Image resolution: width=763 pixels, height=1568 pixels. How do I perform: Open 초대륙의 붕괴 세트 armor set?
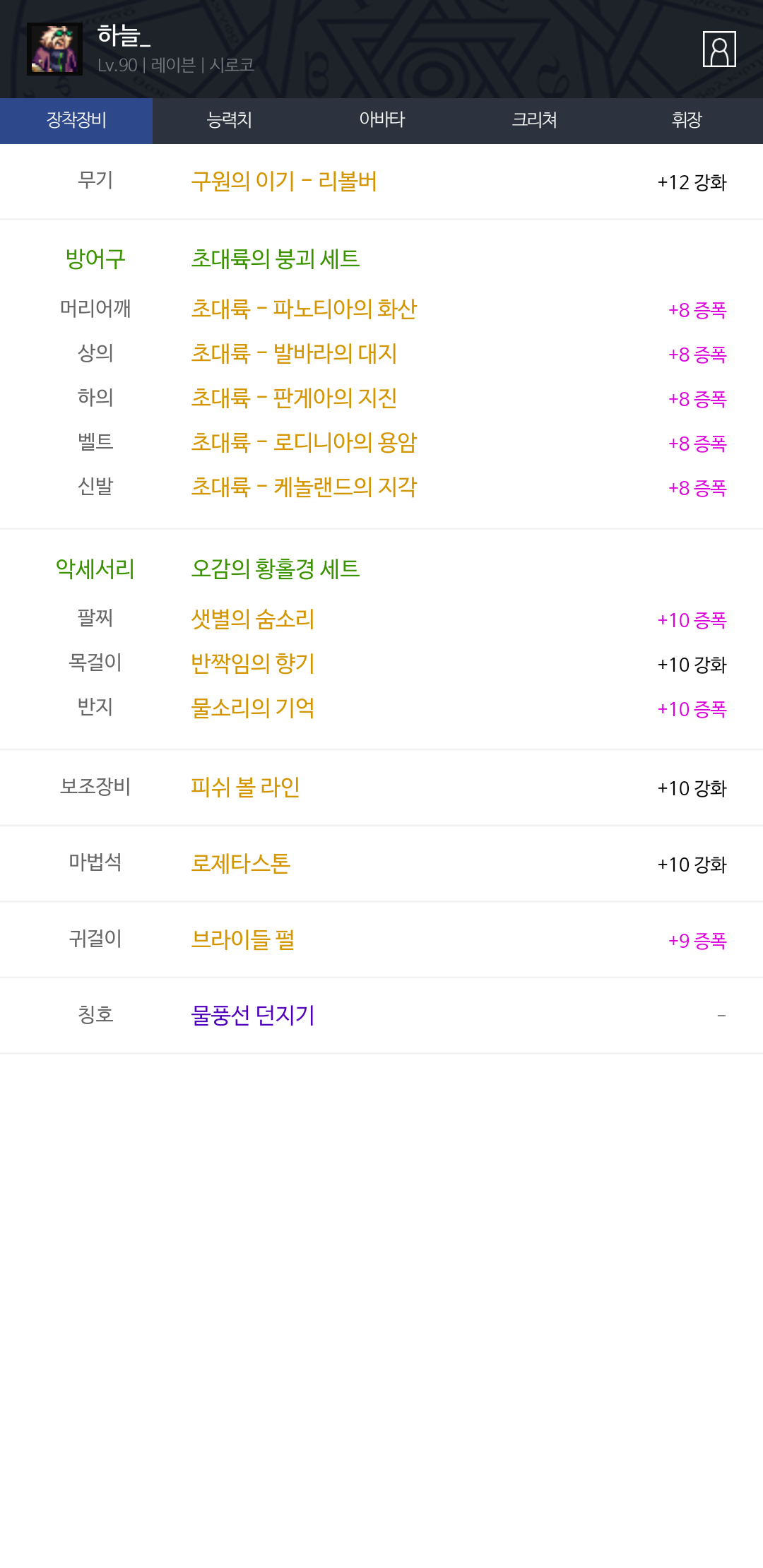point(276,259)
